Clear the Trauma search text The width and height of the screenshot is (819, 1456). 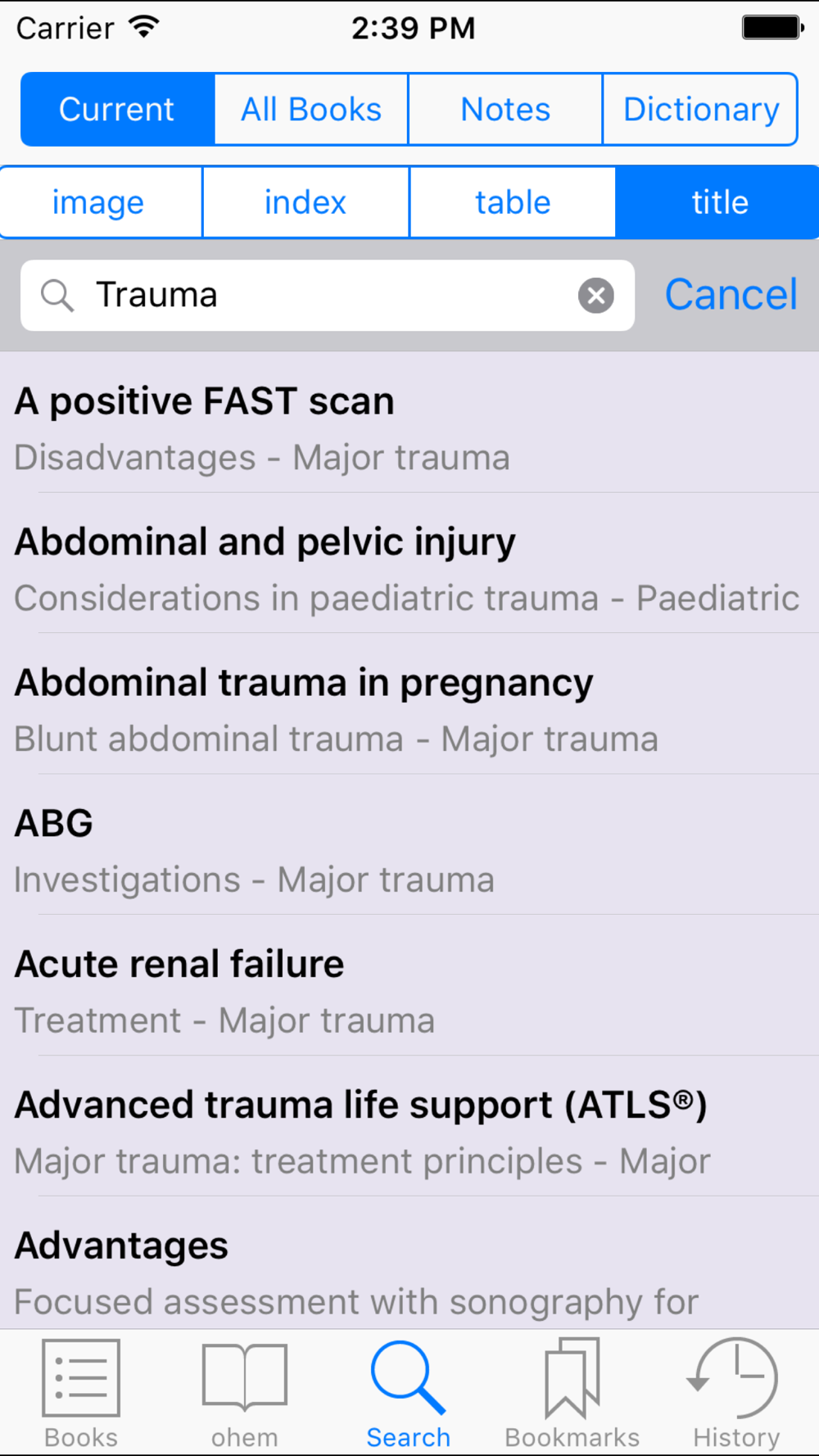[x=596, y=296]
